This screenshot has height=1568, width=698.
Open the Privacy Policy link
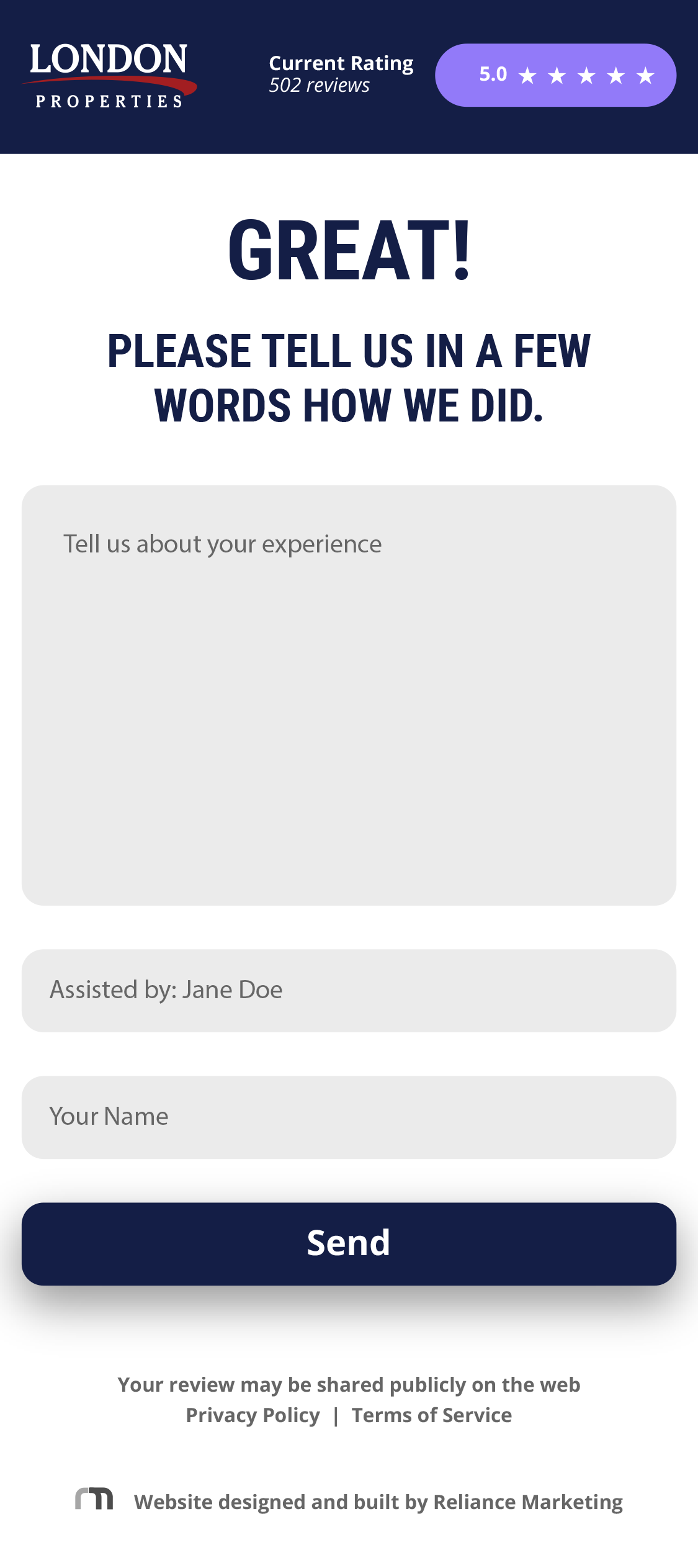(x=253, y=1415)
